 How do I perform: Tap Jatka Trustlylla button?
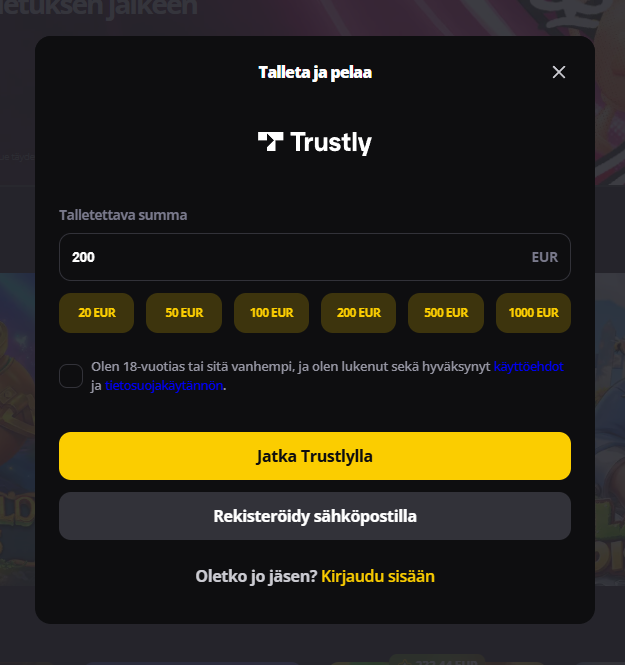pyautogui.click(x=315, y=456)
